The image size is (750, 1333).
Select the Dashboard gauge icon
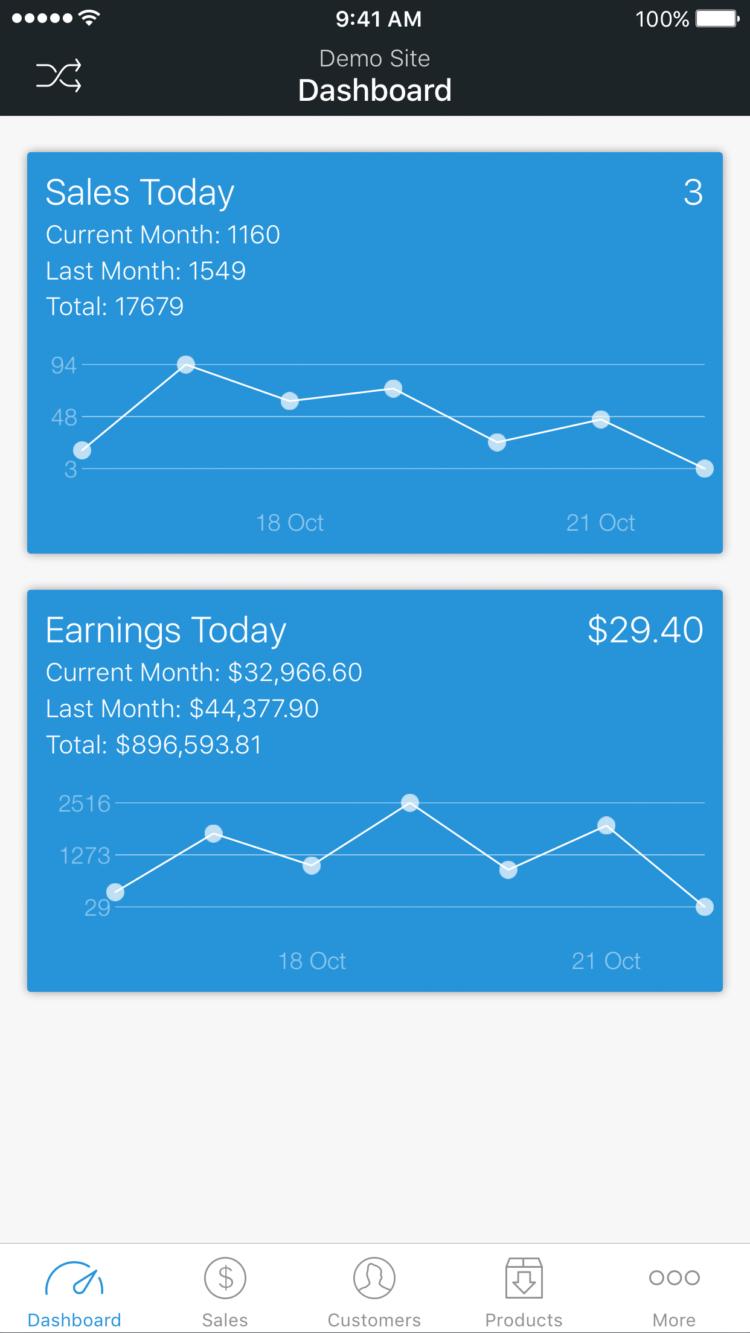pyautogui.click(x=75, y=1277)
